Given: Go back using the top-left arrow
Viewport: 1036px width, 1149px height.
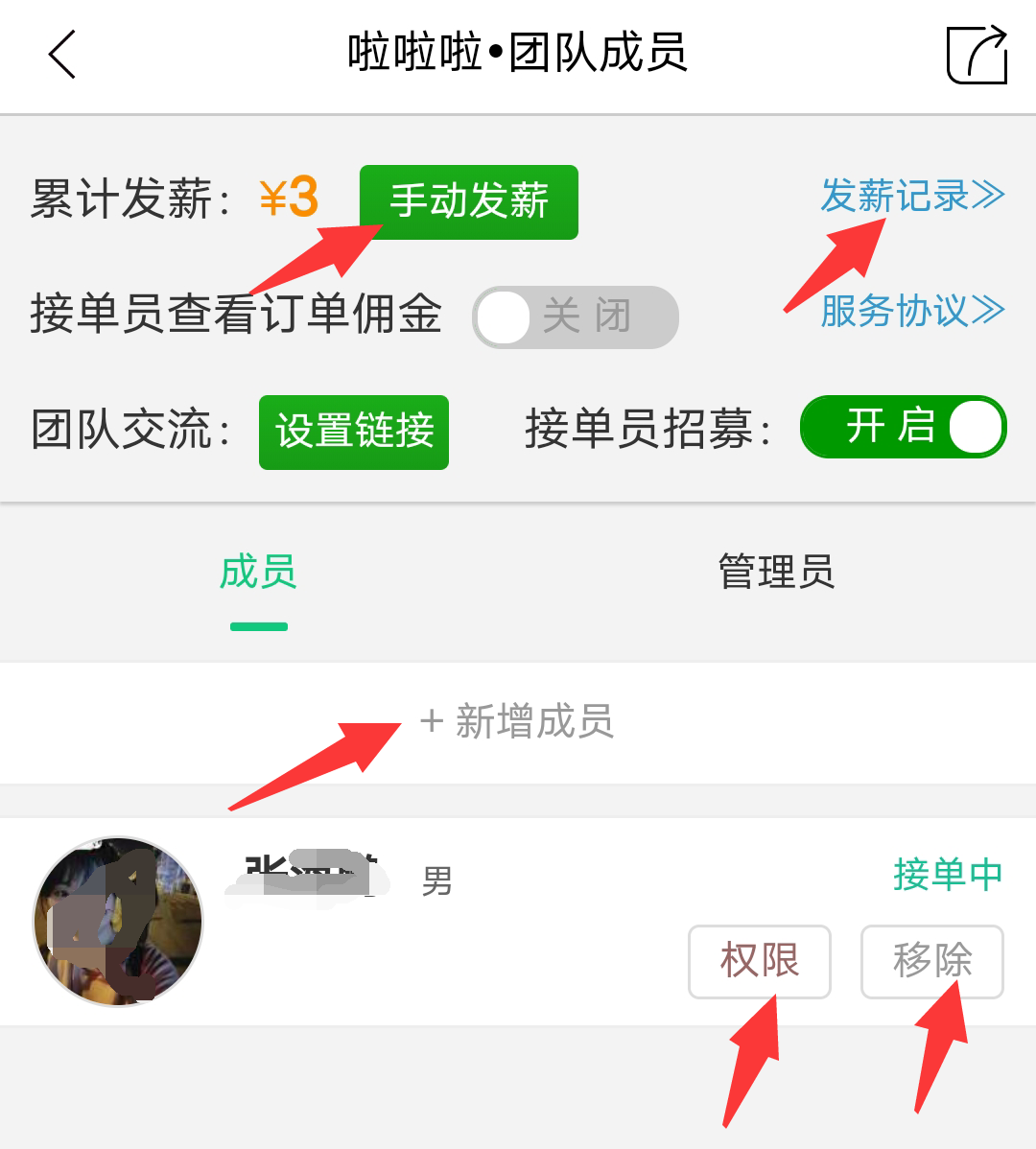Looking at the screenshot, I should 62,54.
